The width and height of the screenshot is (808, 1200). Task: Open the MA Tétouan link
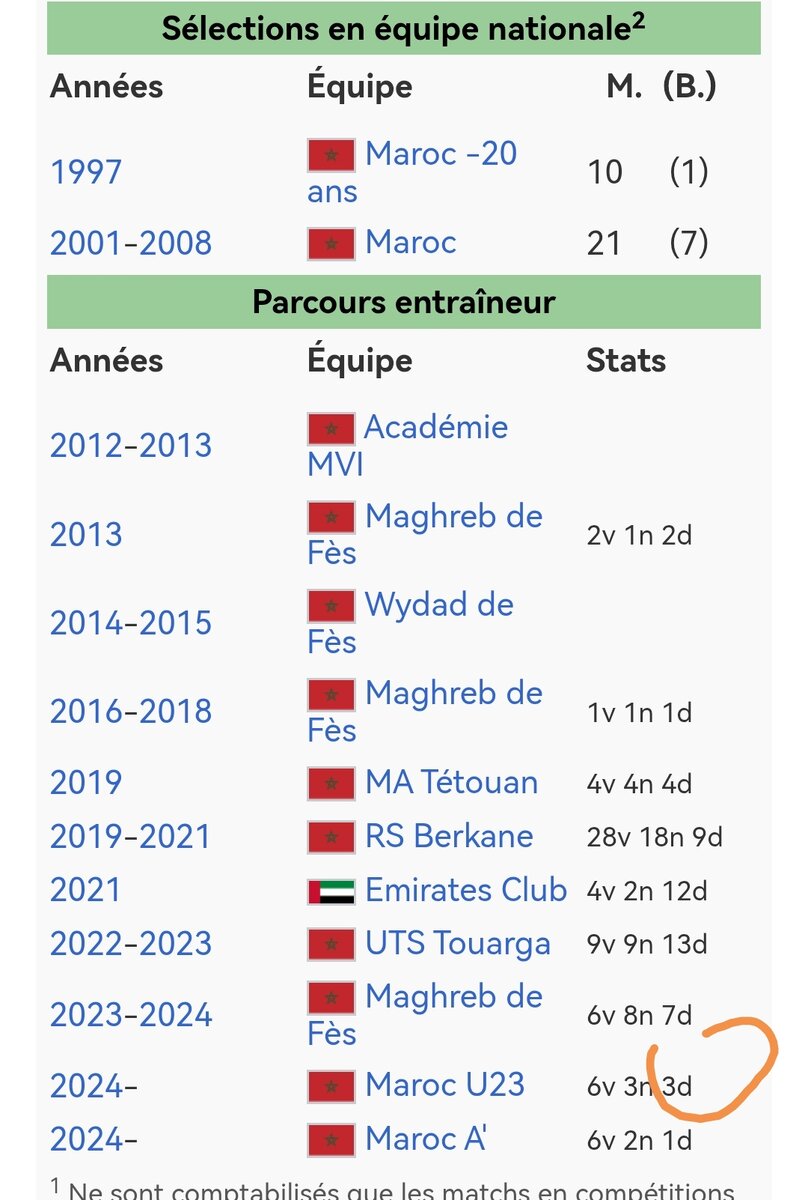451,782
